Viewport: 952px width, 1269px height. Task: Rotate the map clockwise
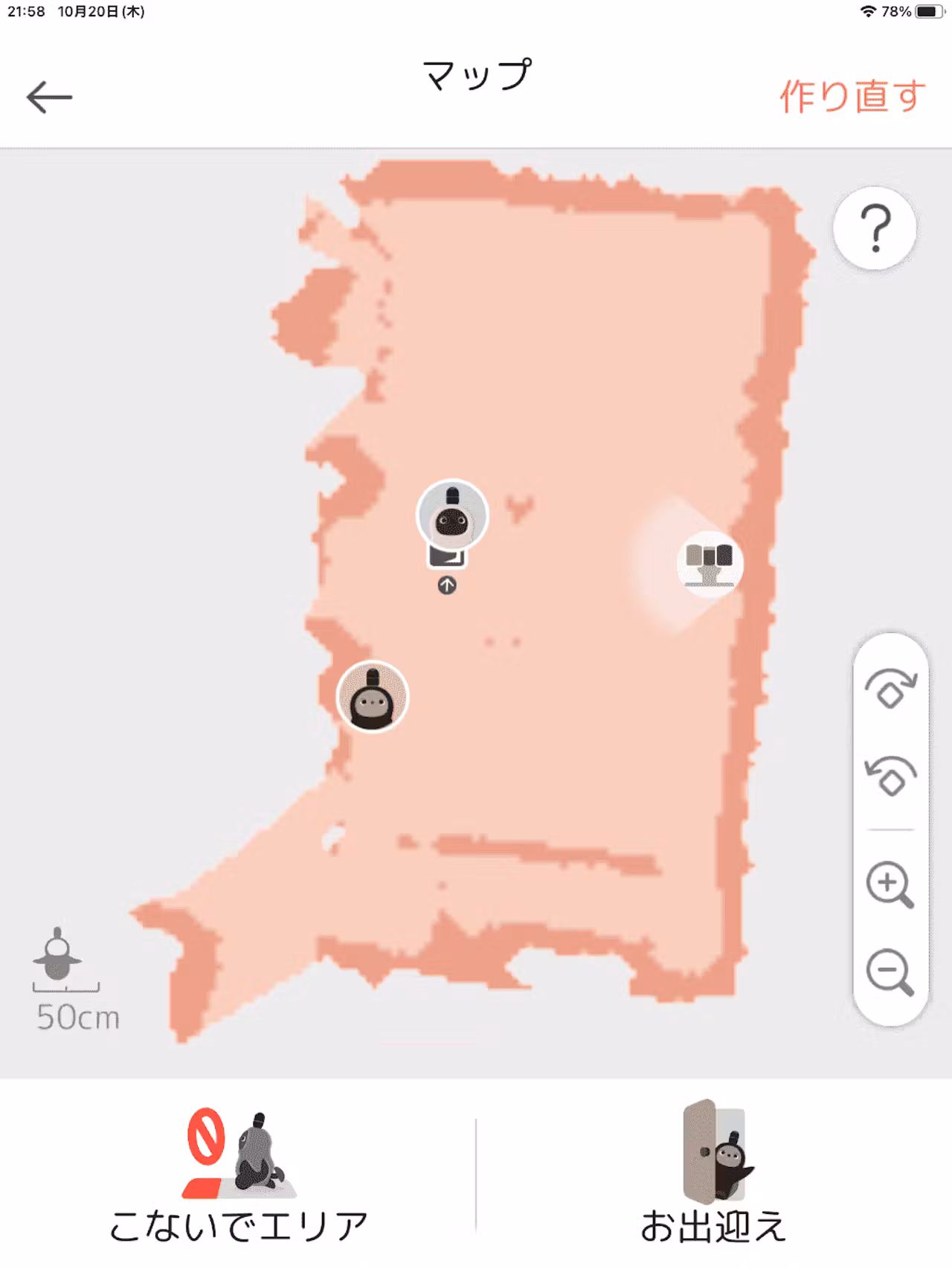(x=890, y=690)
